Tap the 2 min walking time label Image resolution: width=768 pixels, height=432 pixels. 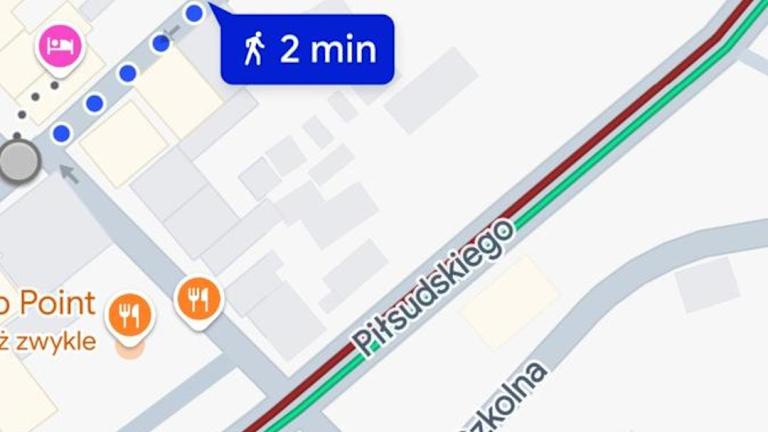309,49
